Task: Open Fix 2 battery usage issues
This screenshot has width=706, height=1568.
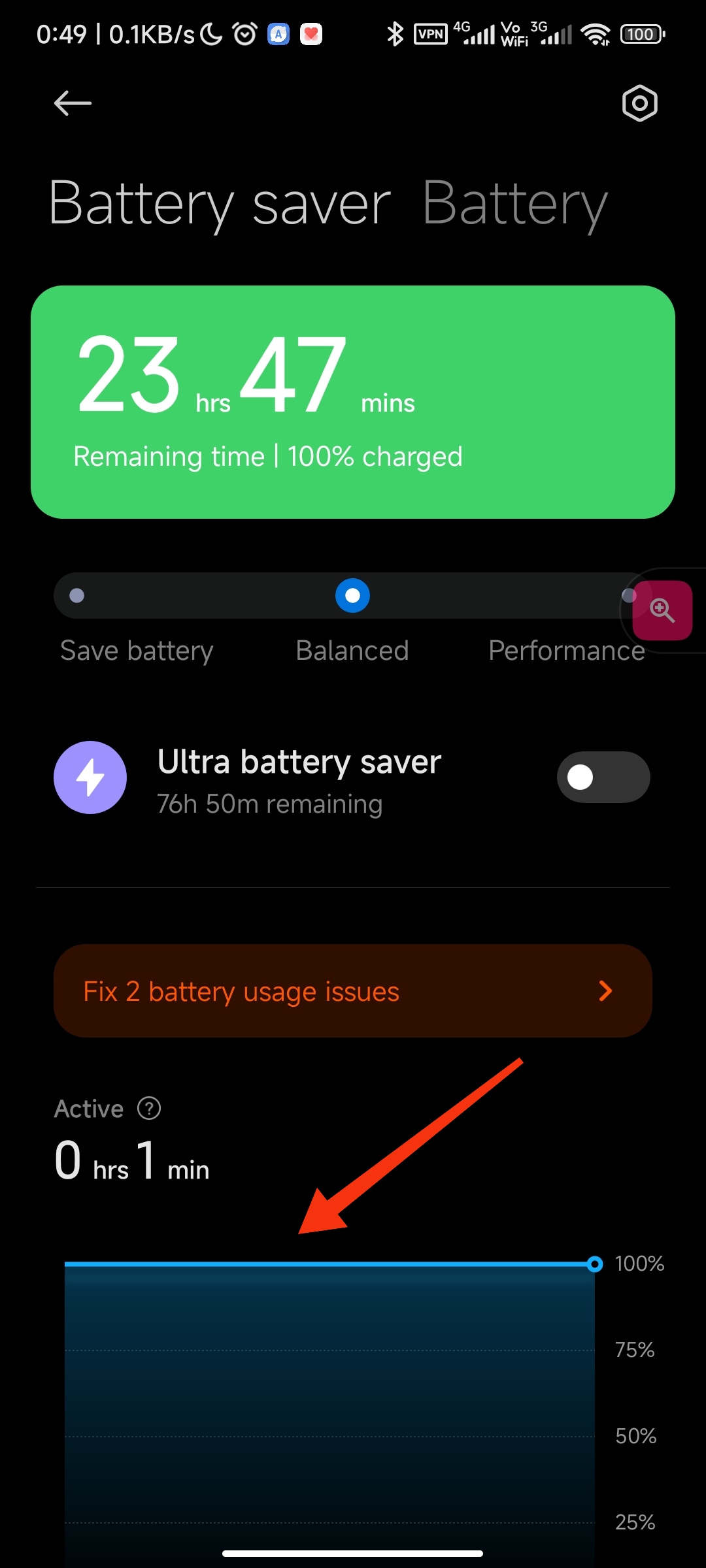Action: (x=353, y=991)
